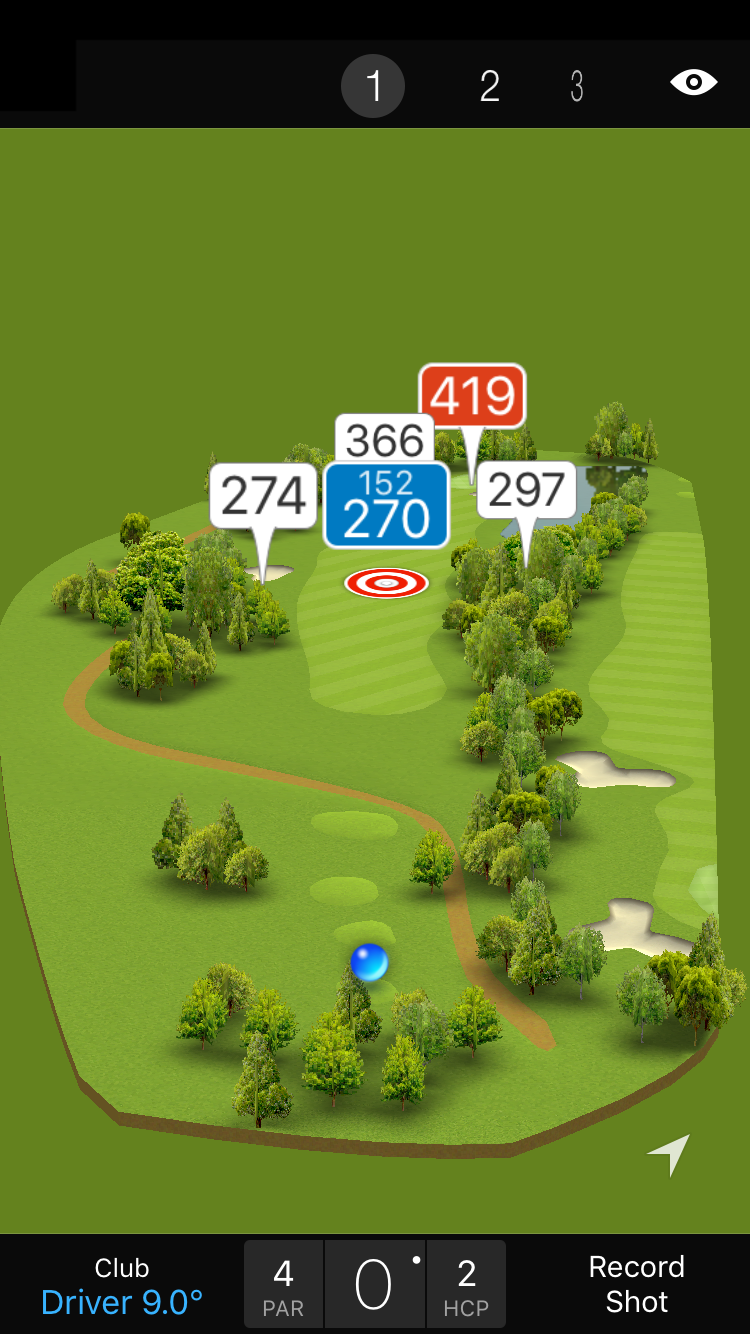This screenshot has width=750, height=1334.
Task: Open the PAR 4 hole info
Action: pyautogui.click(x=284, y=1284)
